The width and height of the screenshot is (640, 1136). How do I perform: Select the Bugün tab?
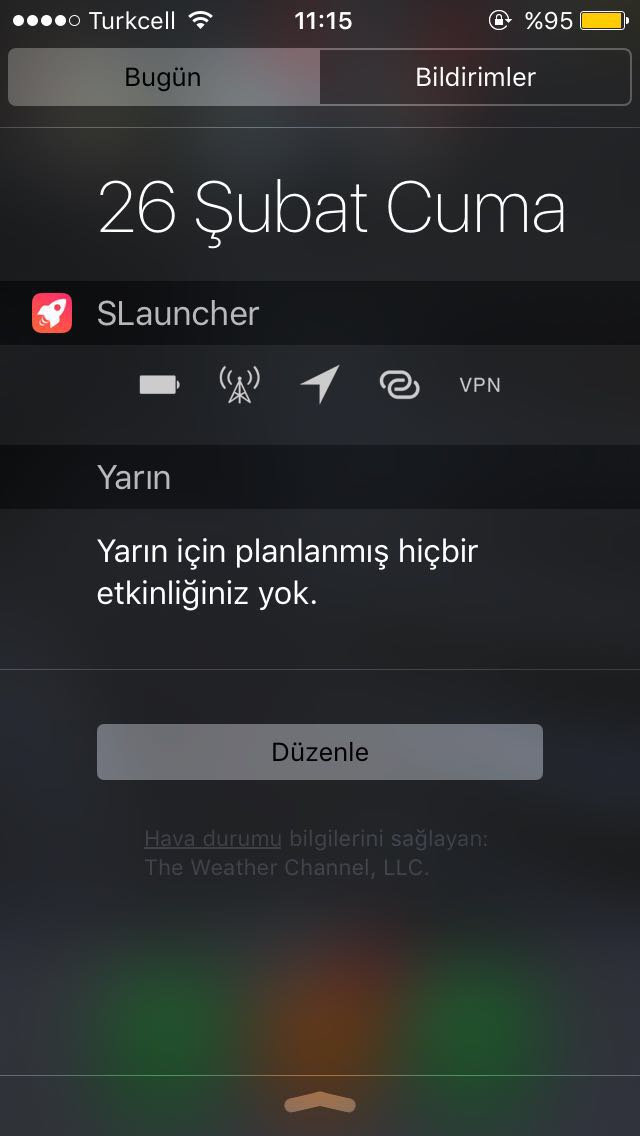coord(163,78)
